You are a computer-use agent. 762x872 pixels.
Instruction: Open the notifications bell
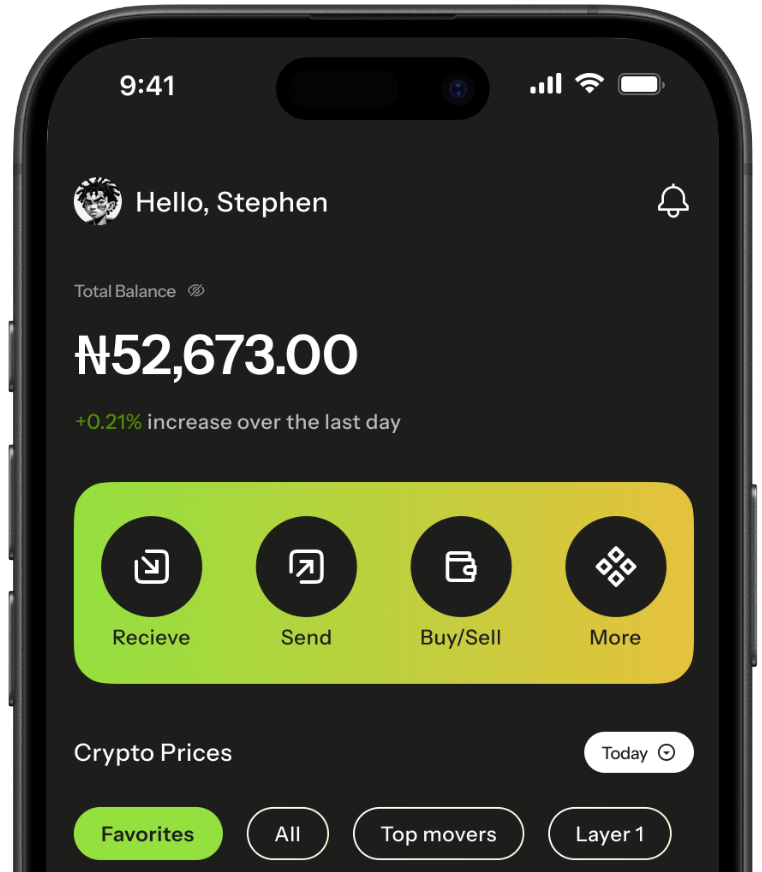click(x=673, y=201)
